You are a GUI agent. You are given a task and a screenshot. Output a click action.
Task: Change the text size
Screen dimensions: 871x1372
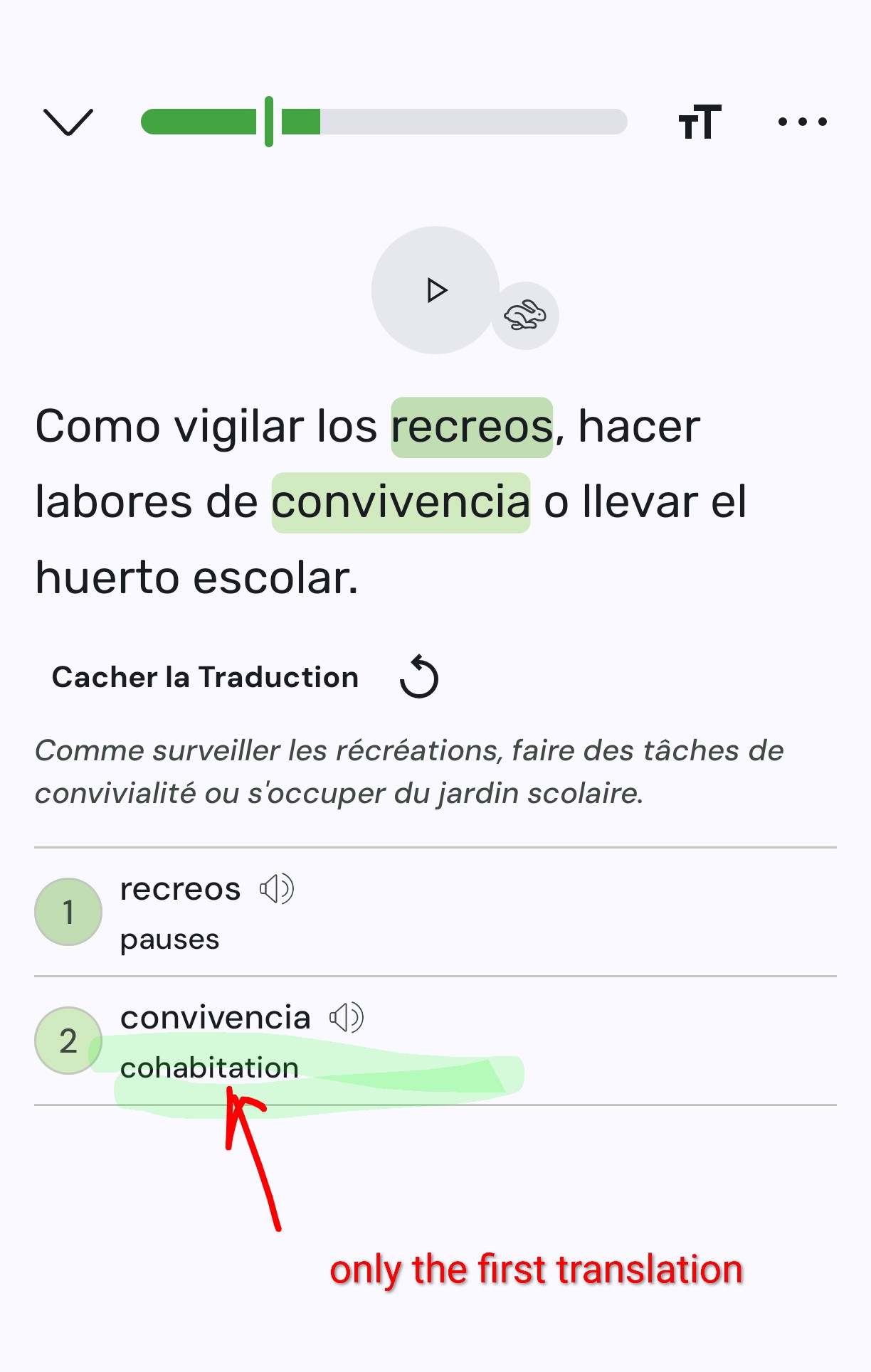pos(700,122)
